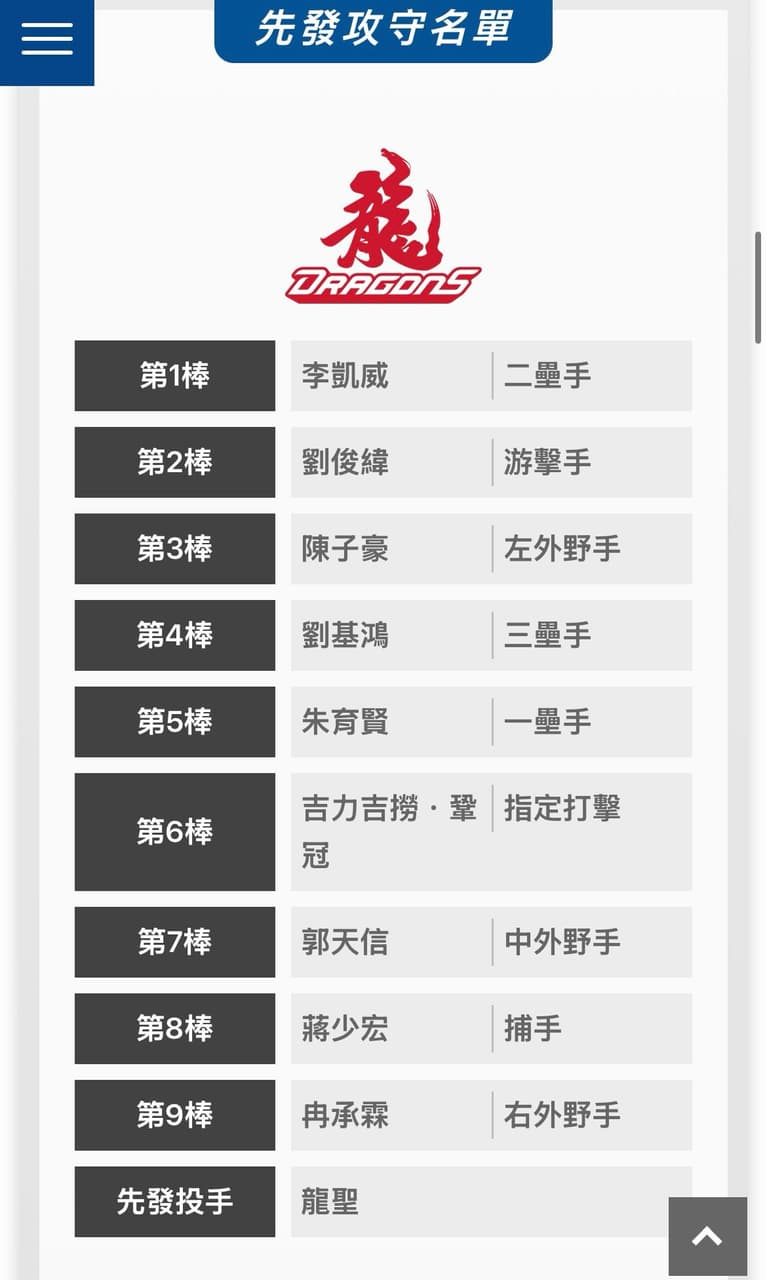Screen dimensions: 767x1280
Task: Select player name 劉基鴻
Action: pyautogui.click(x=344, y=636)
